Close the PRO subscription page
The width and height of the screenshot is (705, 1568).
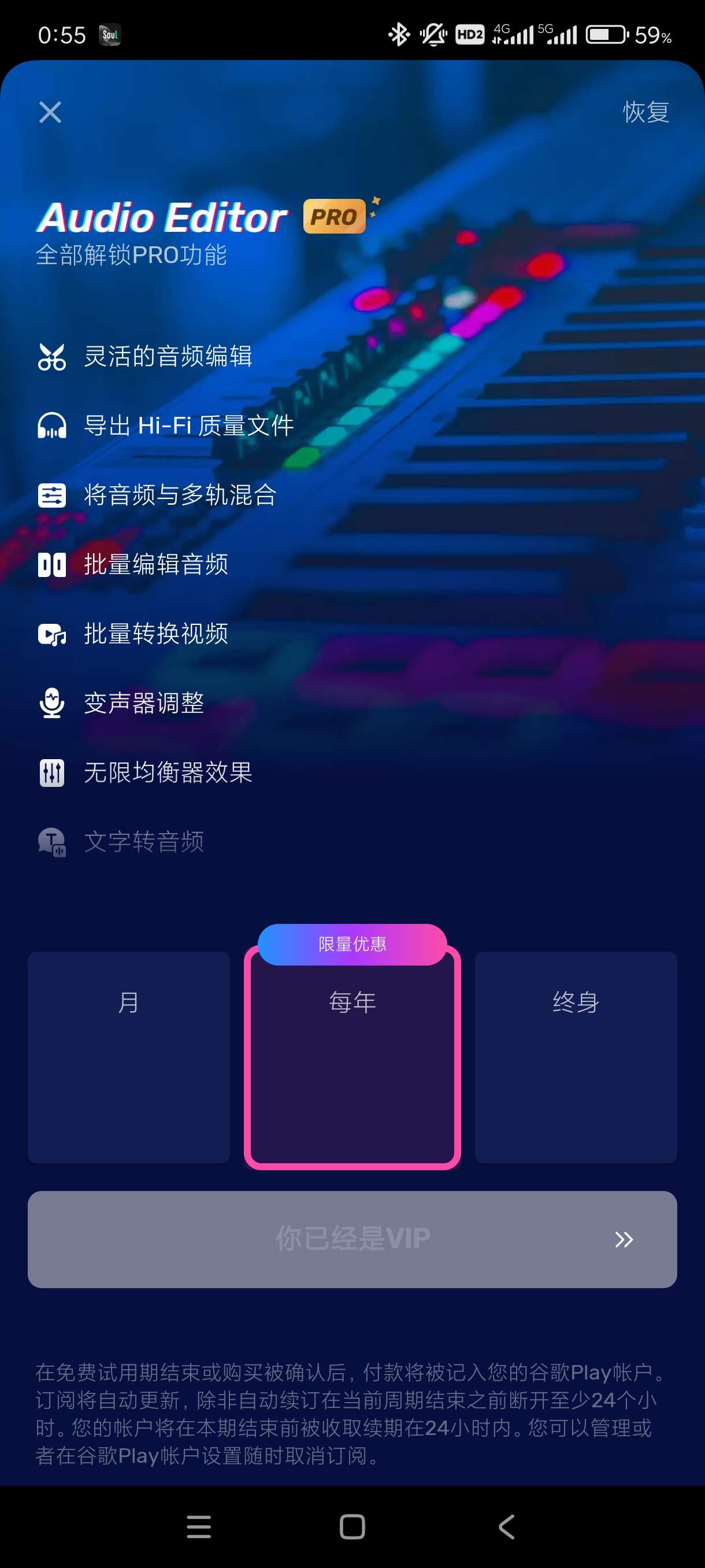(x=50, y=112)
